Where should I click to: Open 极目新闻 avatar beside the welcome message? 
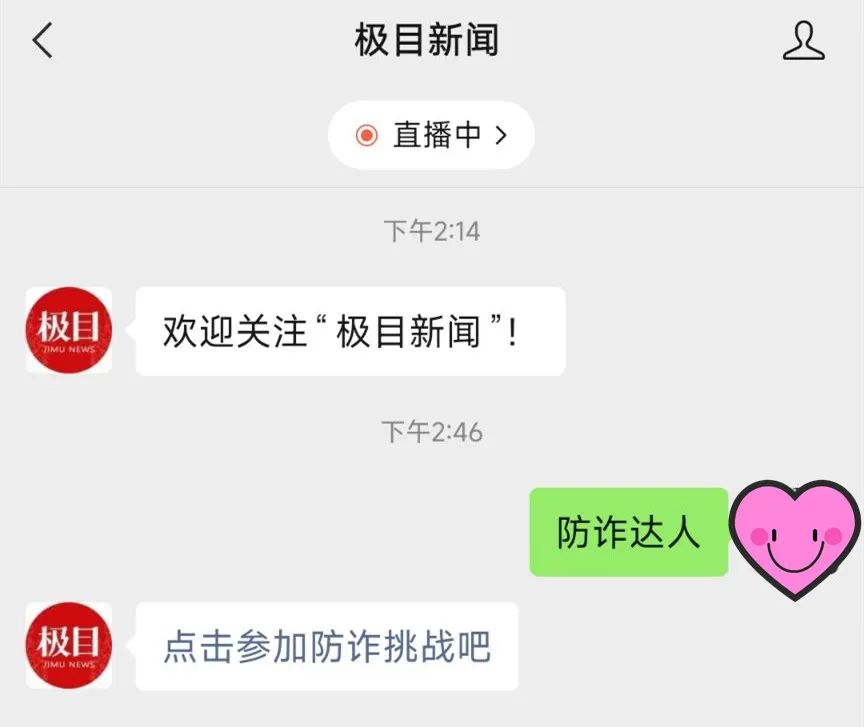point(68,330)
